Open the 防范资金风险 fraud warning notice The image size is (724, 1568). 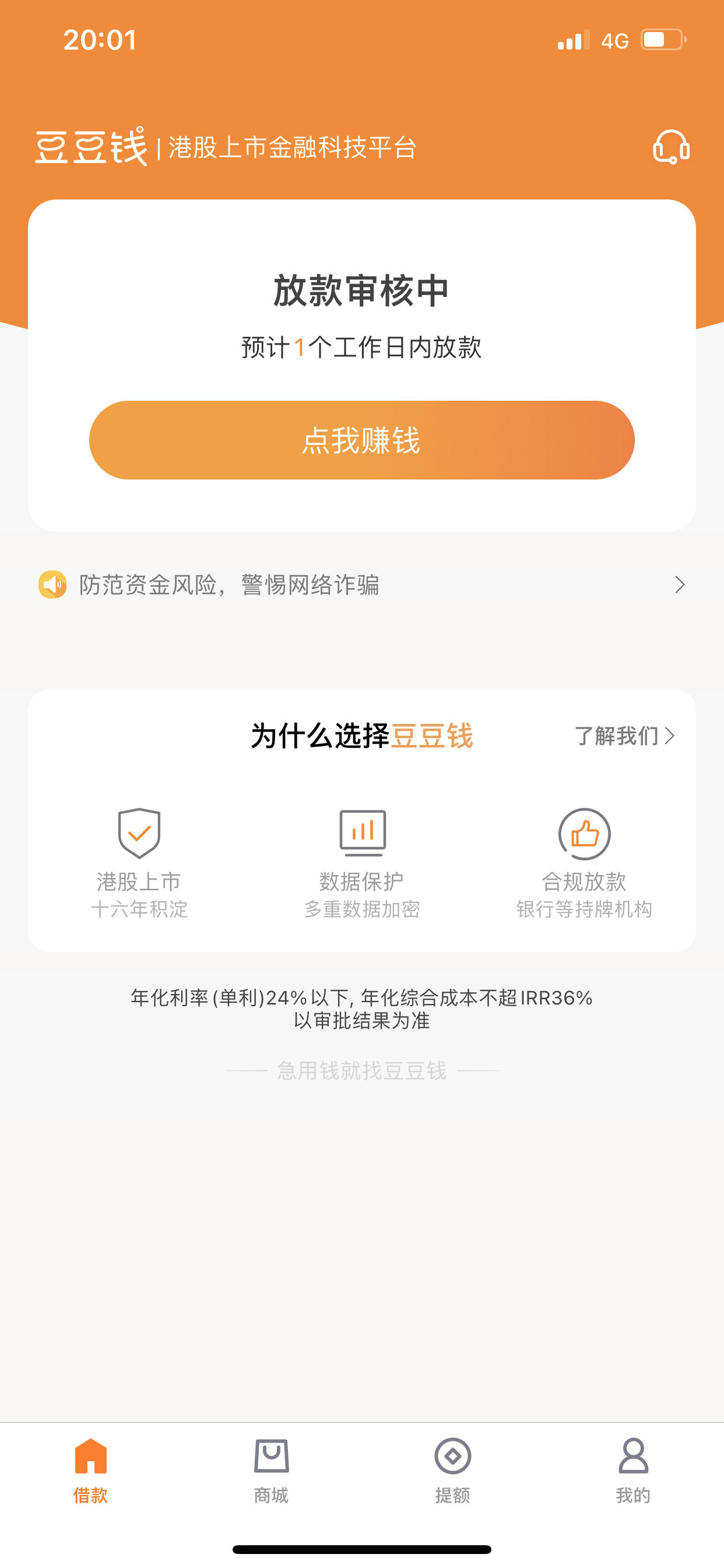(361, 585)
